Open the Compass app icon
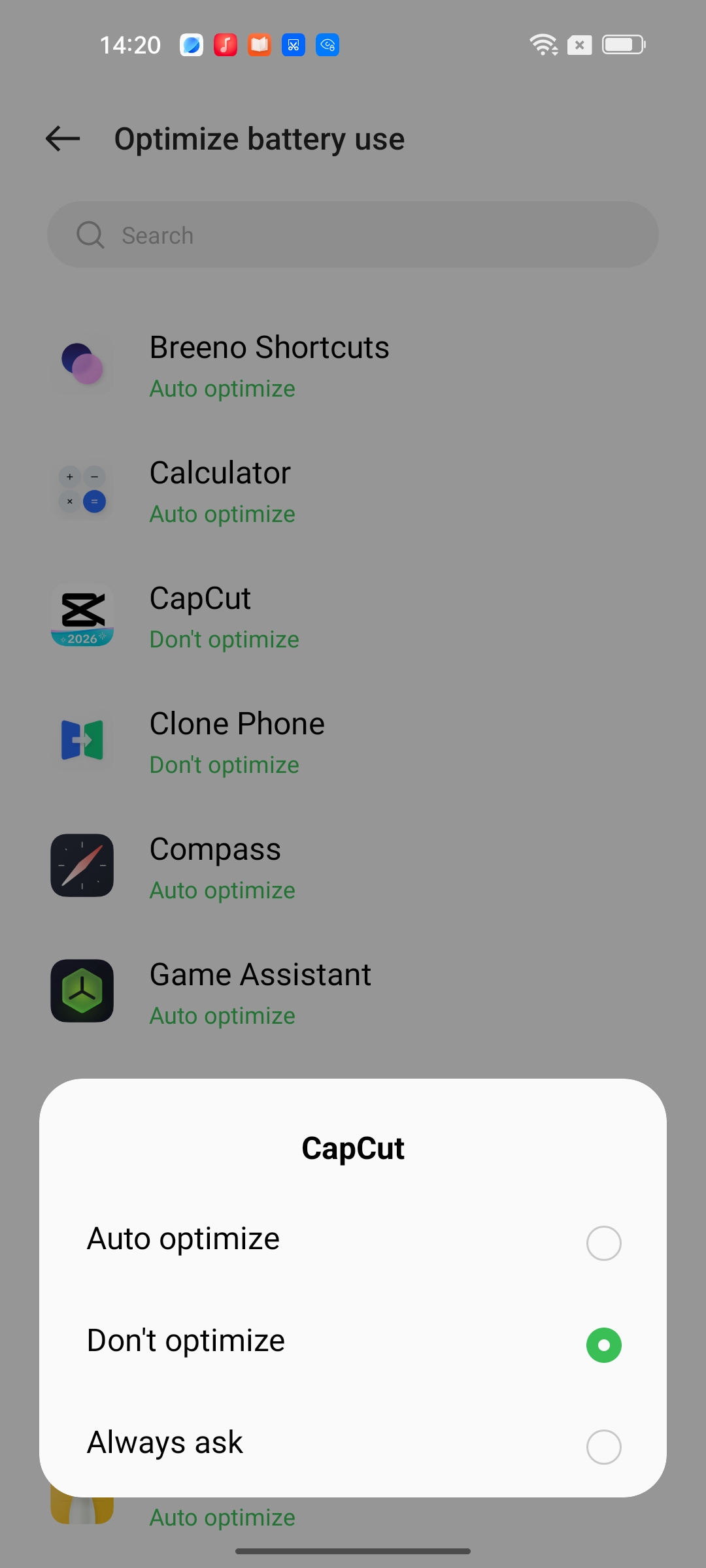706x1568 pixels. pos(82,866)
